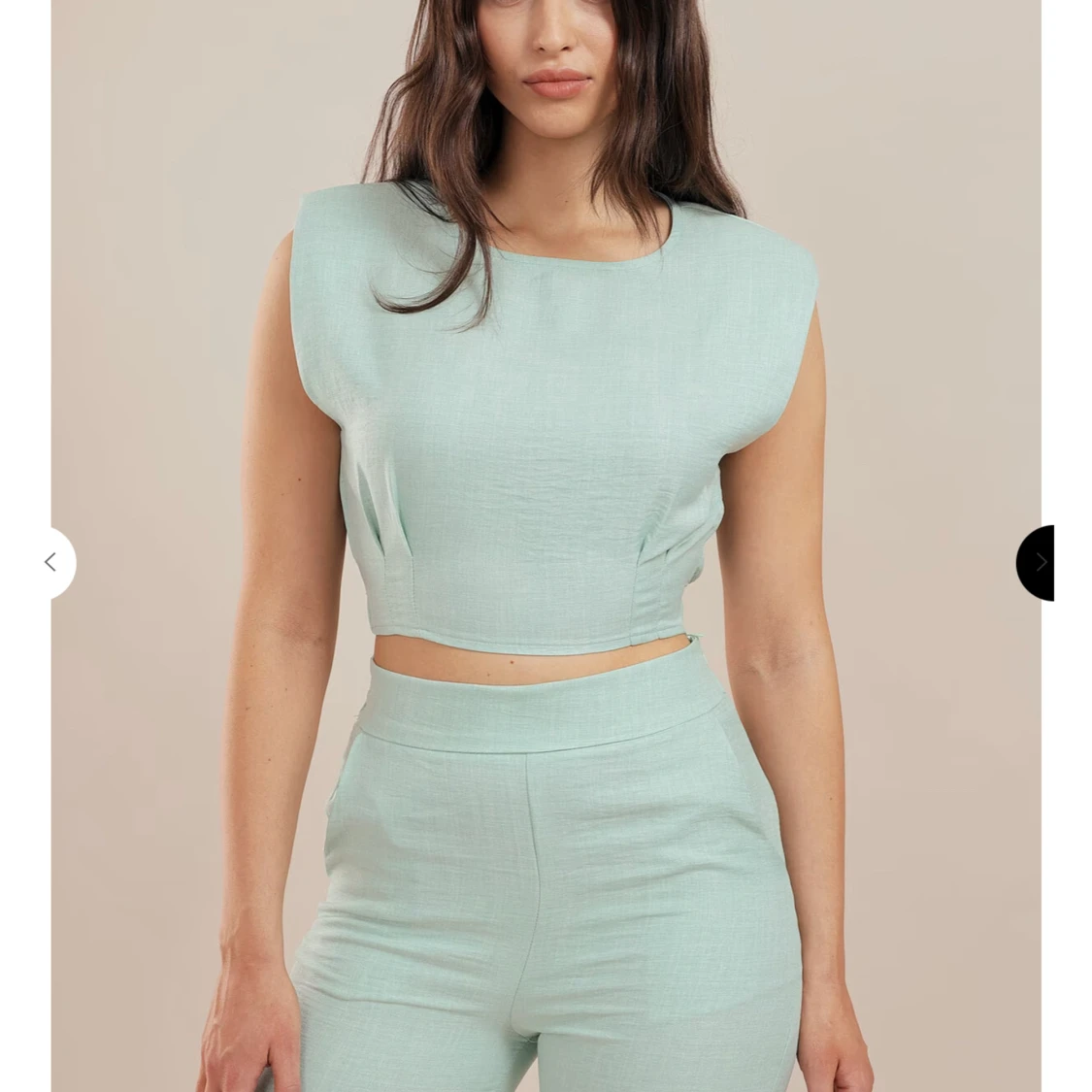Show the next product photo

[x=1038, y=562]
